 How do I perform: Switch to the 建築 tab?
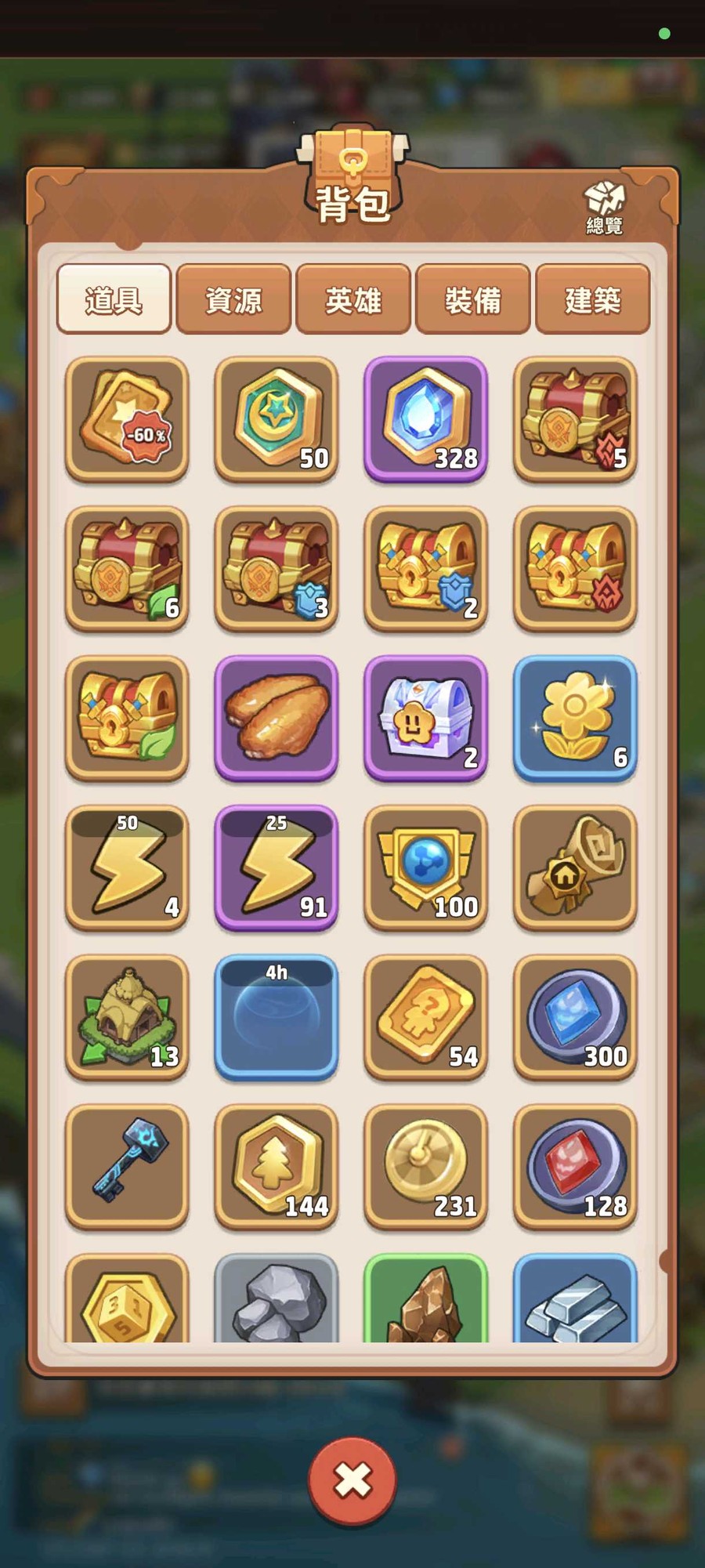[593, 299]
